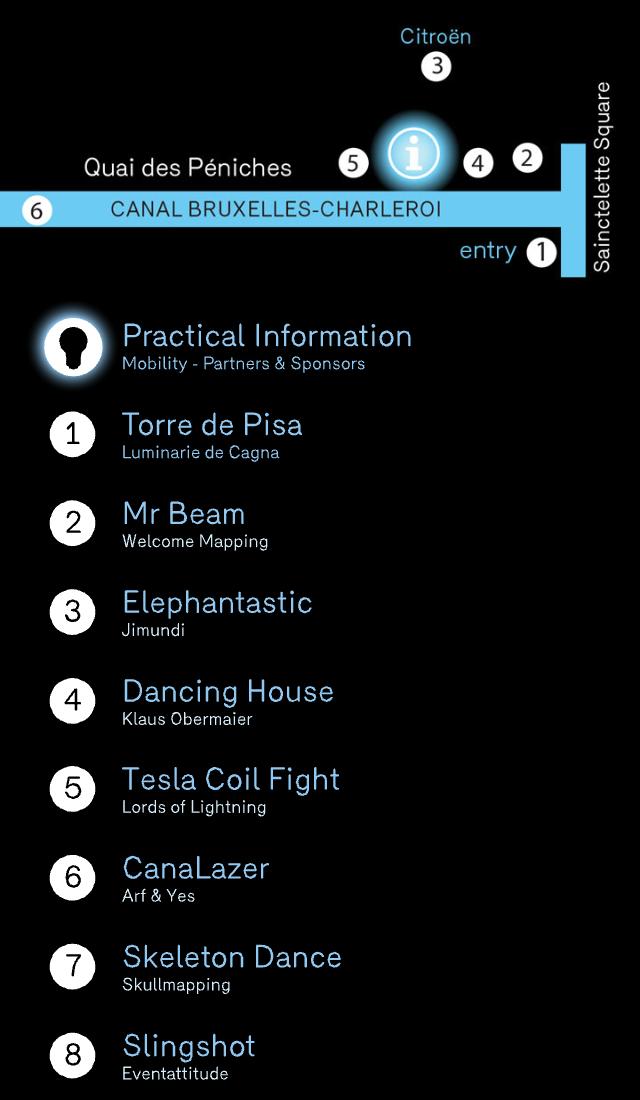The image size is (640, 1100).
Task: Open CanaLazer by Arf & Yes
Action: coord(196,878)
